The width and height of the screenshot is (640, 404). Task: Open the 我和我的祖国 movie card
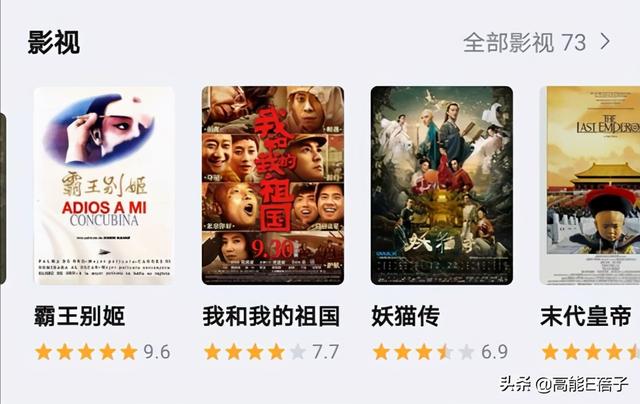272,185
